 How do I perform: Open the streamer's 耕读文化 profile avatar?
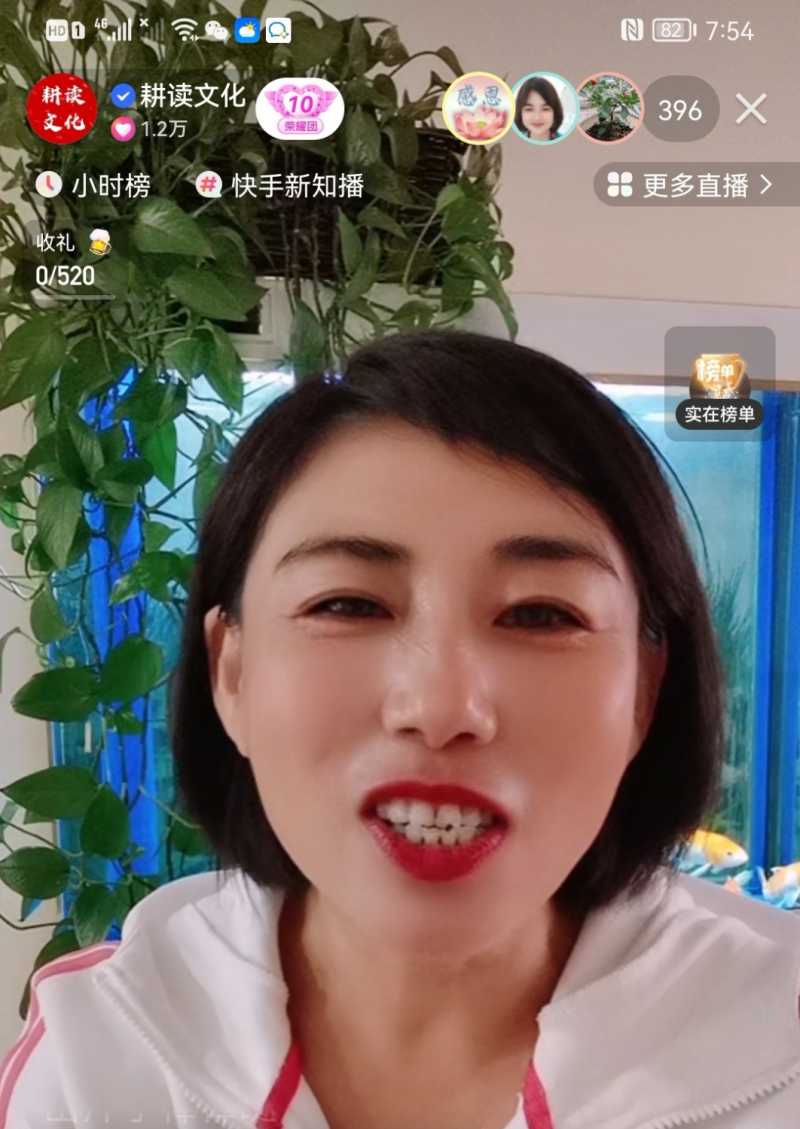[63, 108]
